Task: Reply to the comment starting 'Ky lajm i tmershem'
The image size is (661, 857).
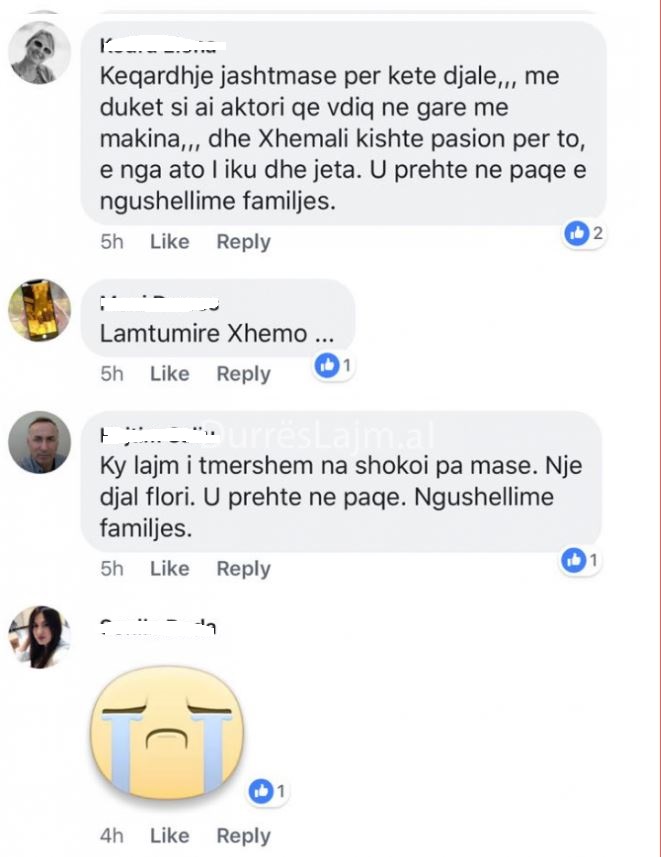Action: click(x=243, y=568)
